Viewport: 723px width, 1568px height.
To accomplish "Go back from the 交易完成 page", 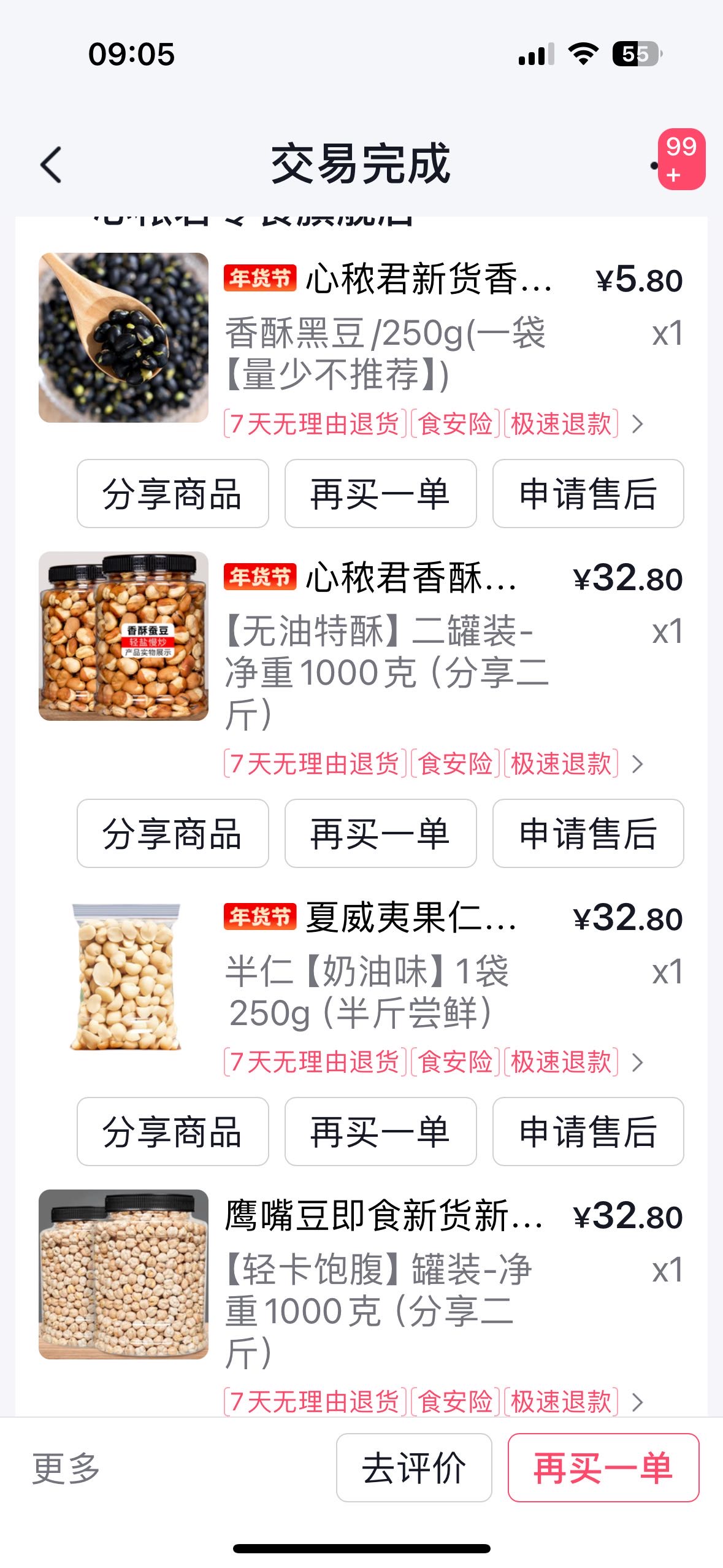I will pos(52,164).
